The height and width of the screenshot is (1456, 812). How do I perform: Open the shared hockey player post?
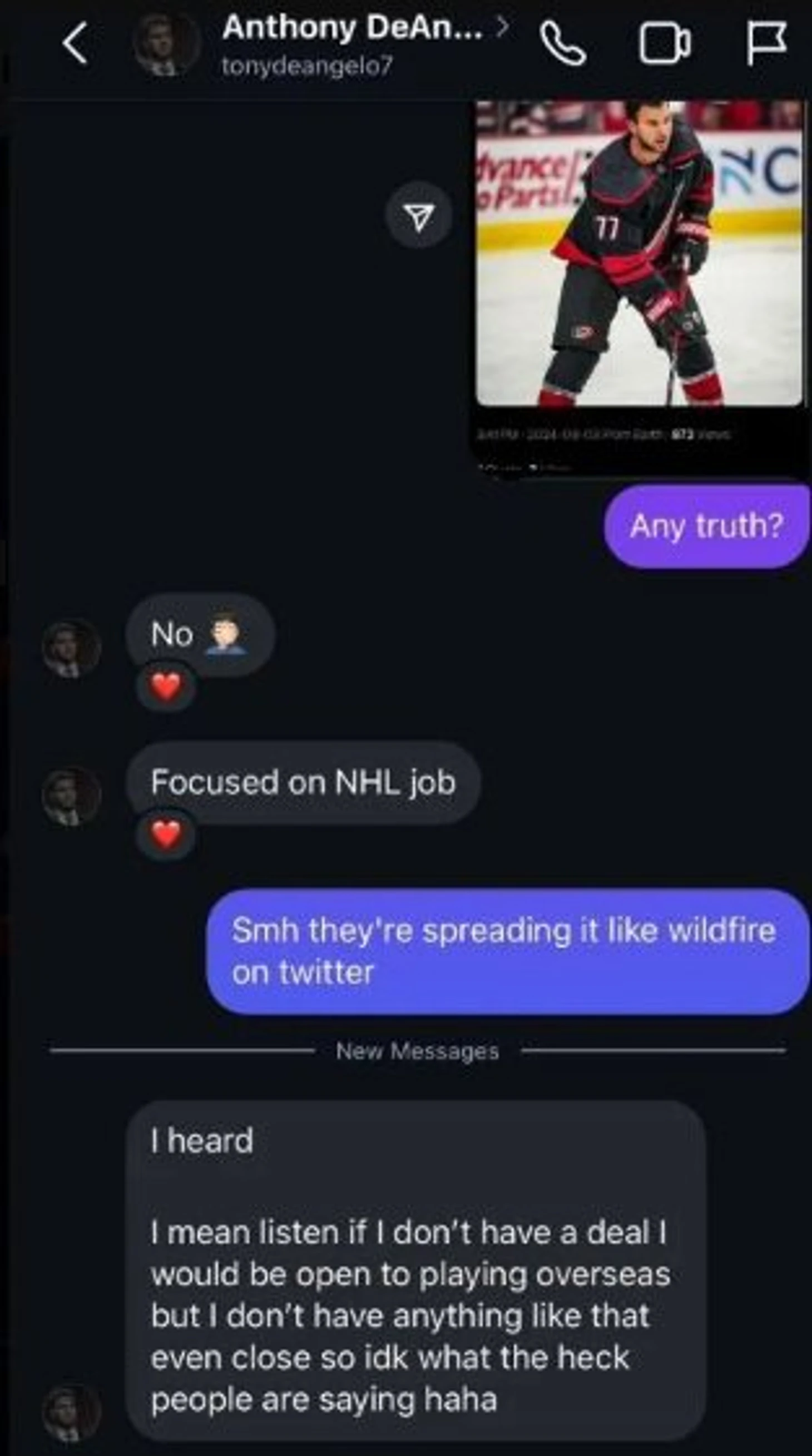coord(639,254)
